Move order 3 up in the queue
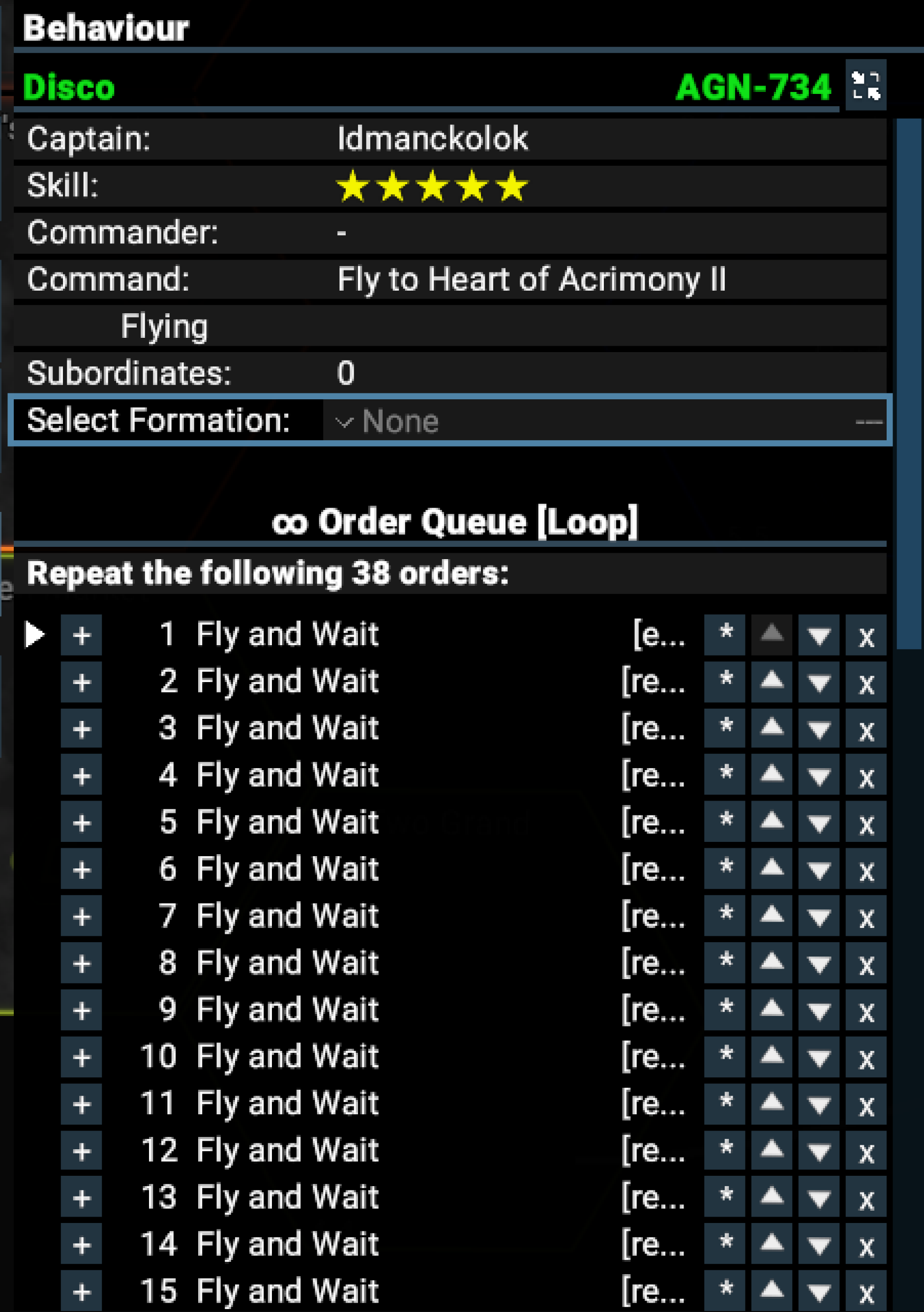924x1312 pixels. [x=772, y=729]
